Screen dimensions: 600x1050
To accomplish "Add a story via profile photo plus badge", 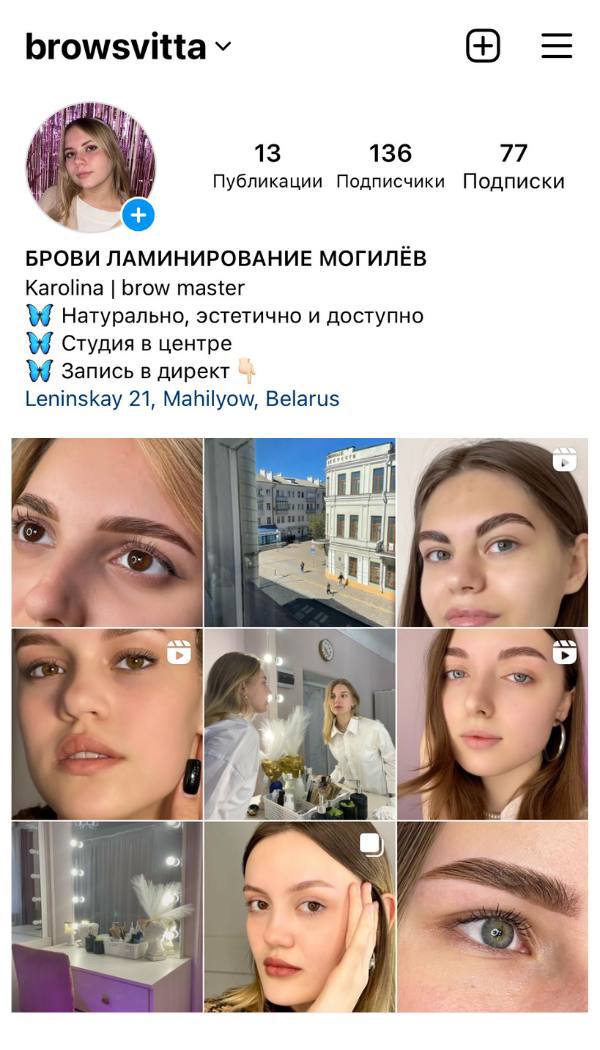I will (x=139, y=215).
